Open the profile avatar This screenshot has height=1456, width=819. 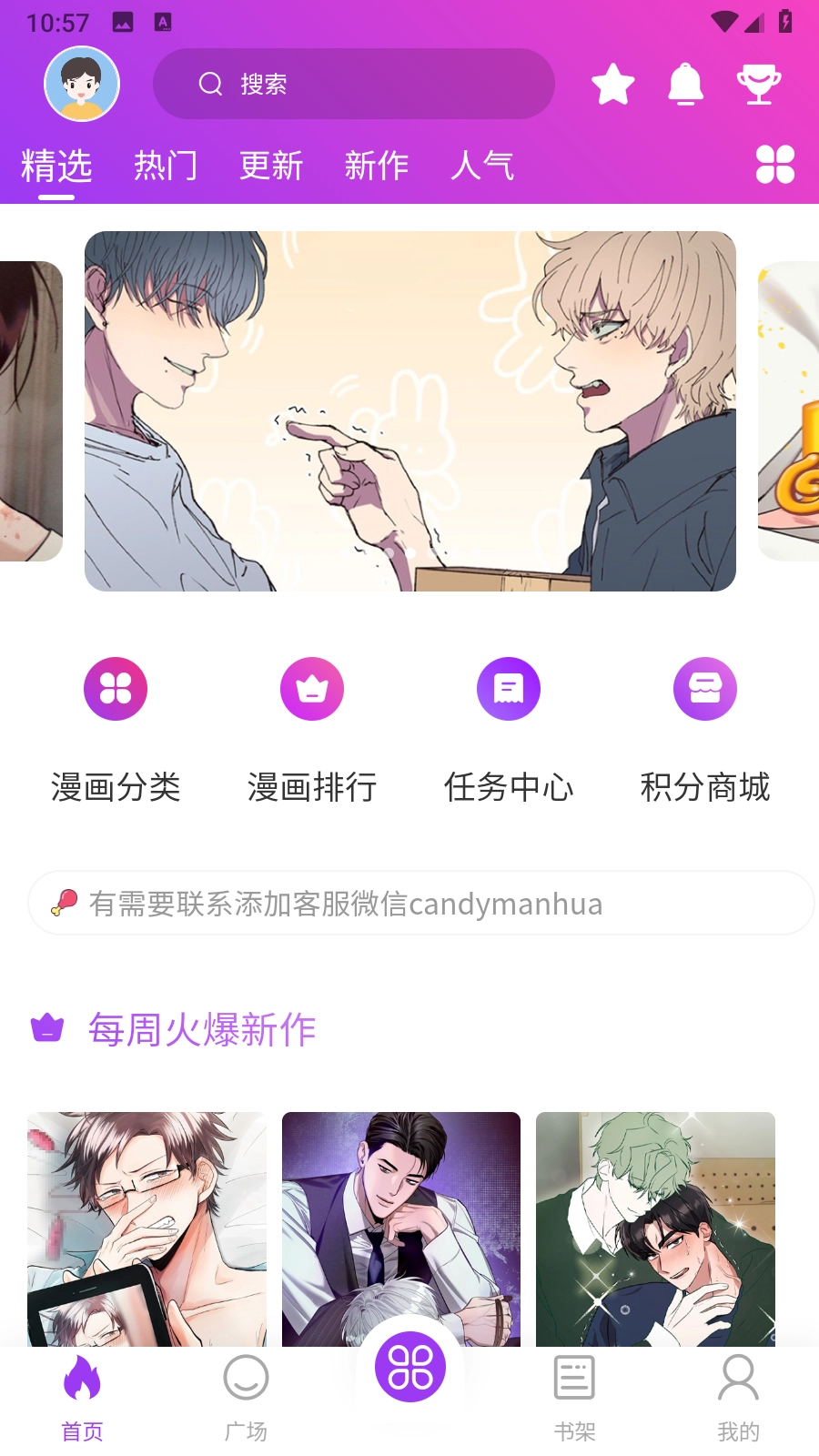(82, 84)
